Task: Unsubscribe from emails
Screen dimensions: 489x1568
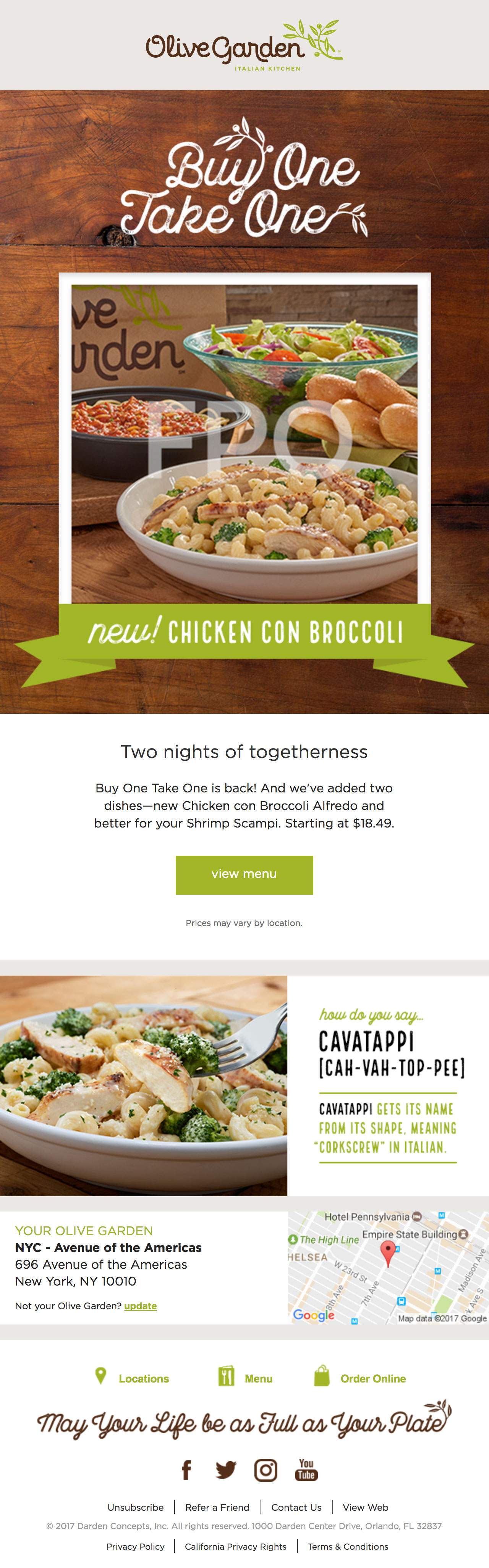Action: tap(135, 1507)
